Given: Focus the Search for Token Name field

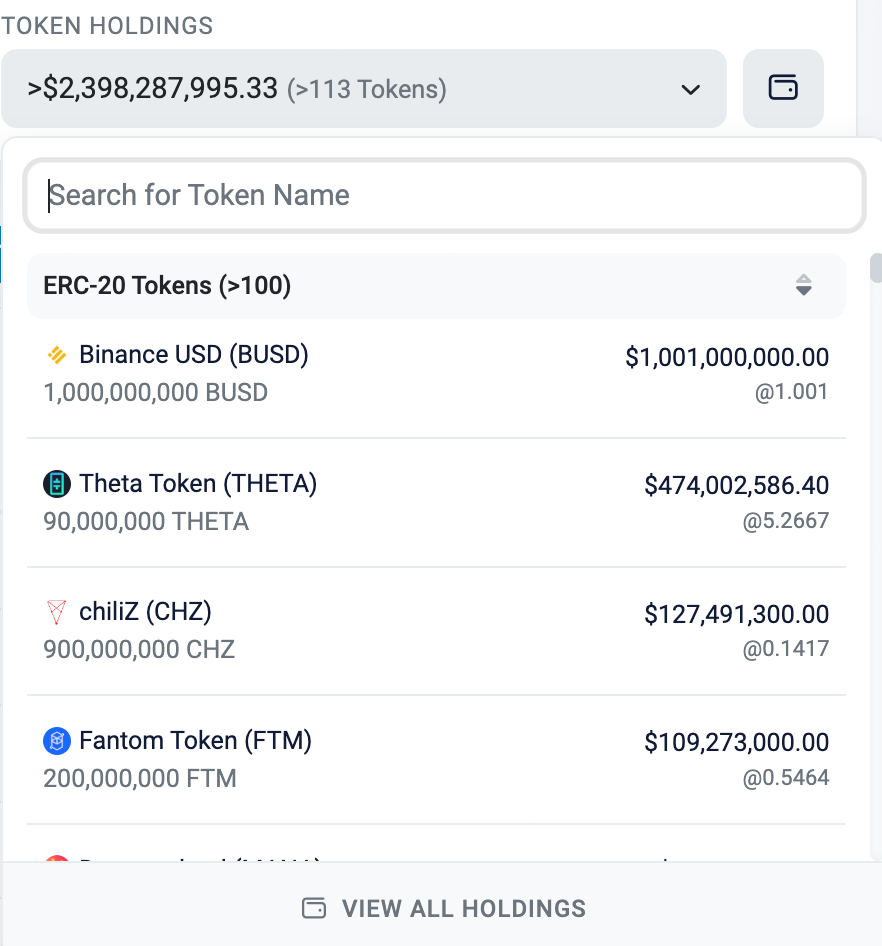Looking at the screenshot, I should coord(444,195).
